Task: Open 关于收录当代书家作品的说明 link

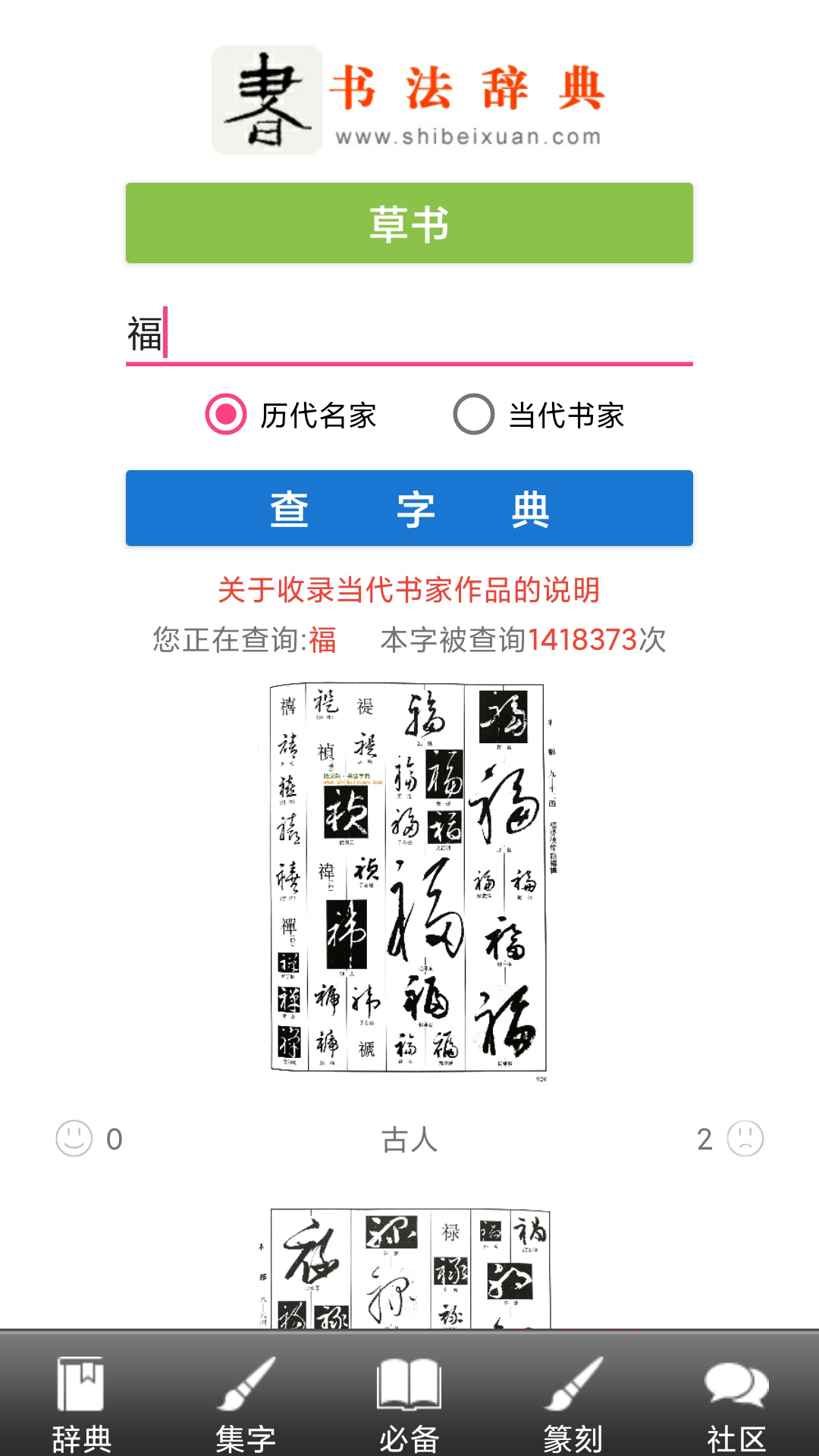Action: pos(409,590)
